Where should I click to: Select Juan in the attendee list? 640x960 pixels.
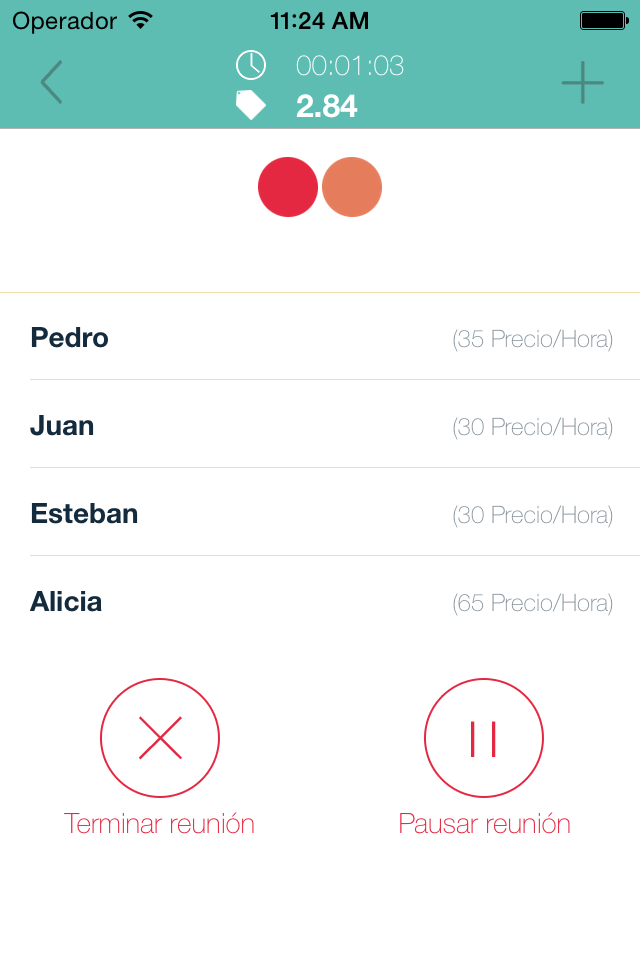click(320, 426)
